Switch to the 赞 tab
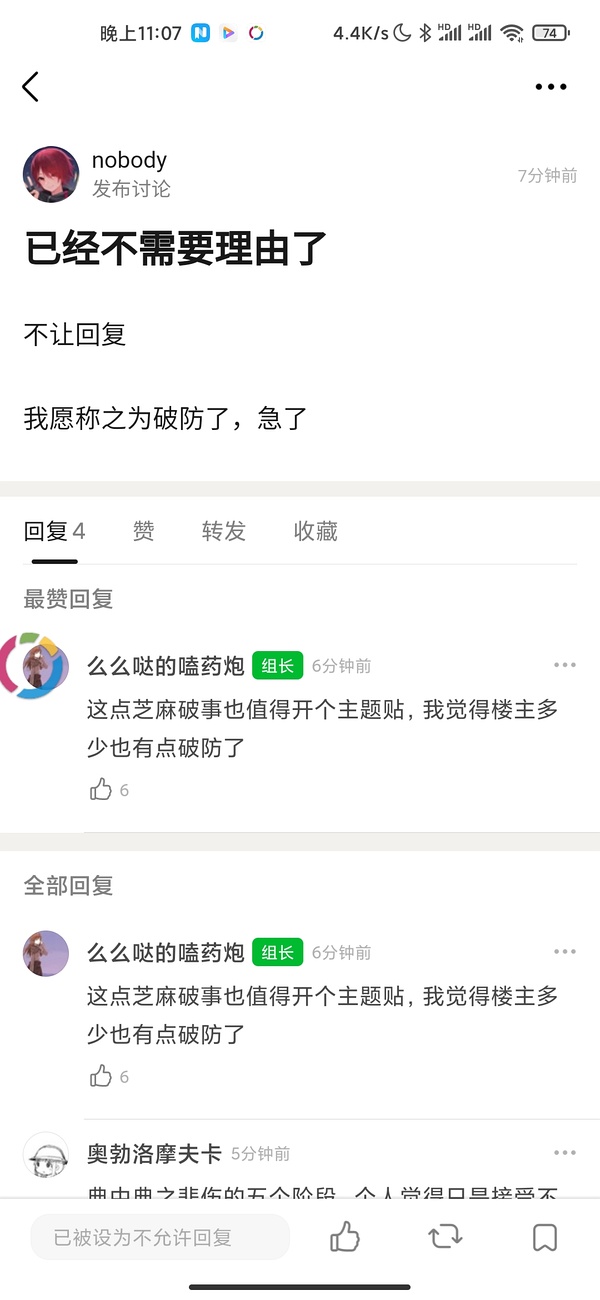The width and height of the screenshot is (600, 1300). [144, 531]
